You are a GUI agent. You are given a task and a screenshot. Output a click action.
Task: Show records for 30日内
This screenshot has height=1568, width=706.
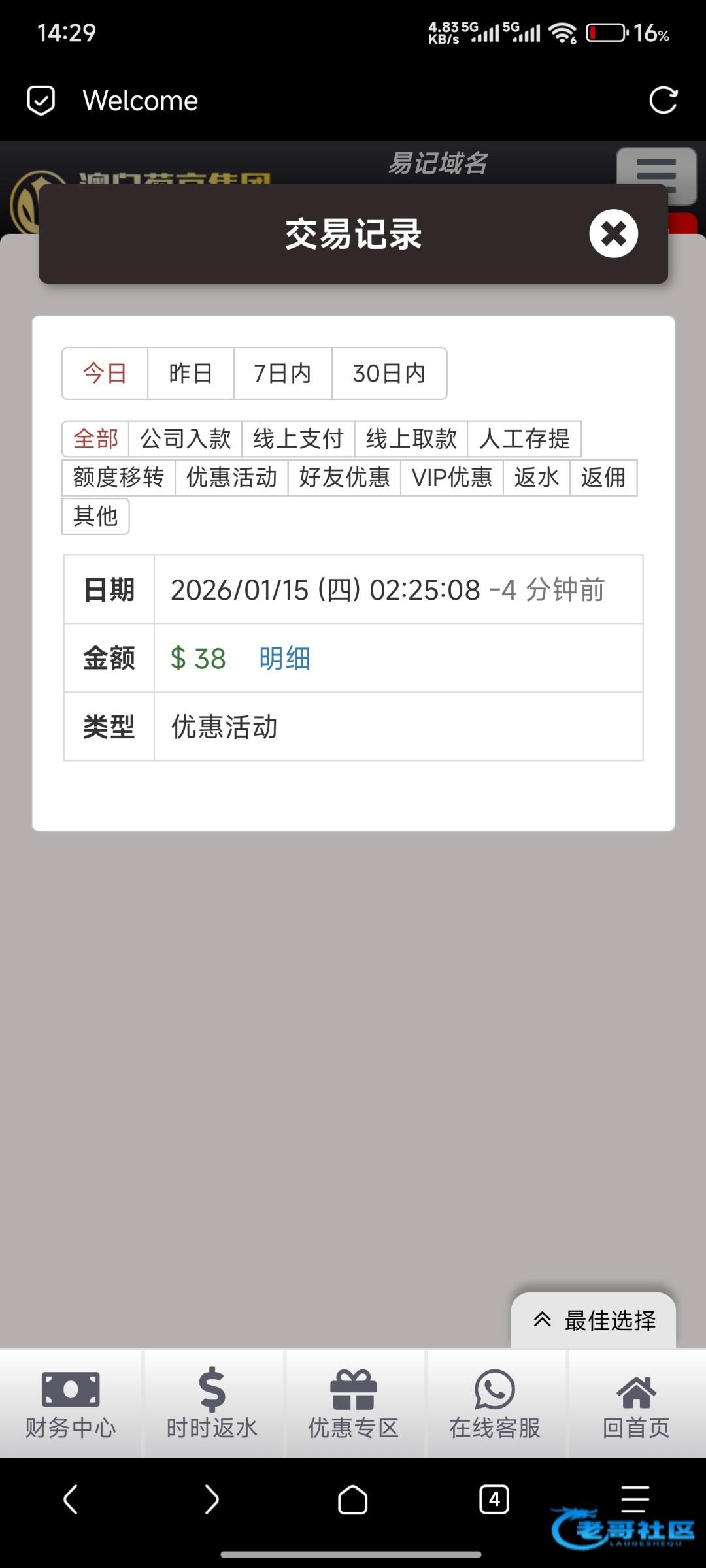(x=389, y=373)
